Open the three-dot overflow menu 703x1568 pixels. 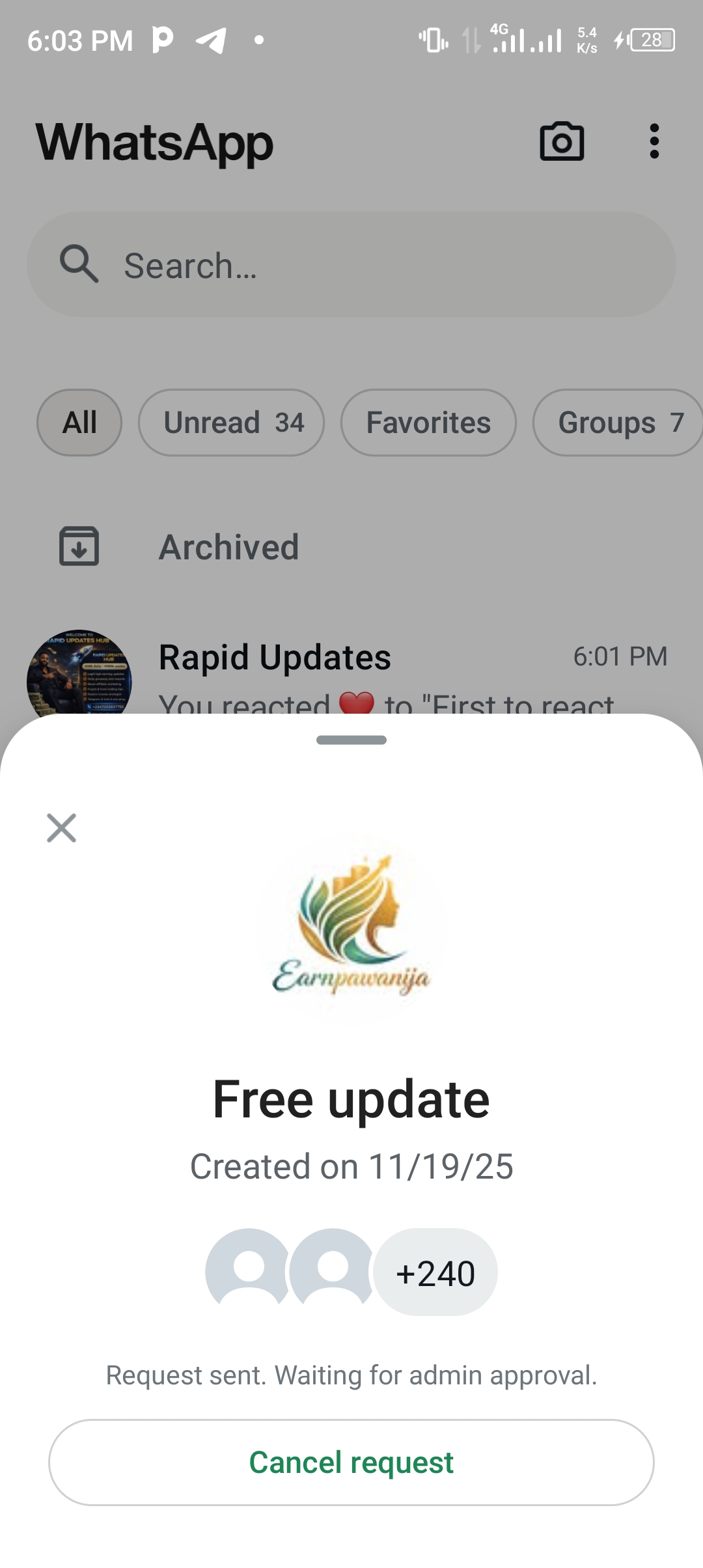(x=654, y=141)
